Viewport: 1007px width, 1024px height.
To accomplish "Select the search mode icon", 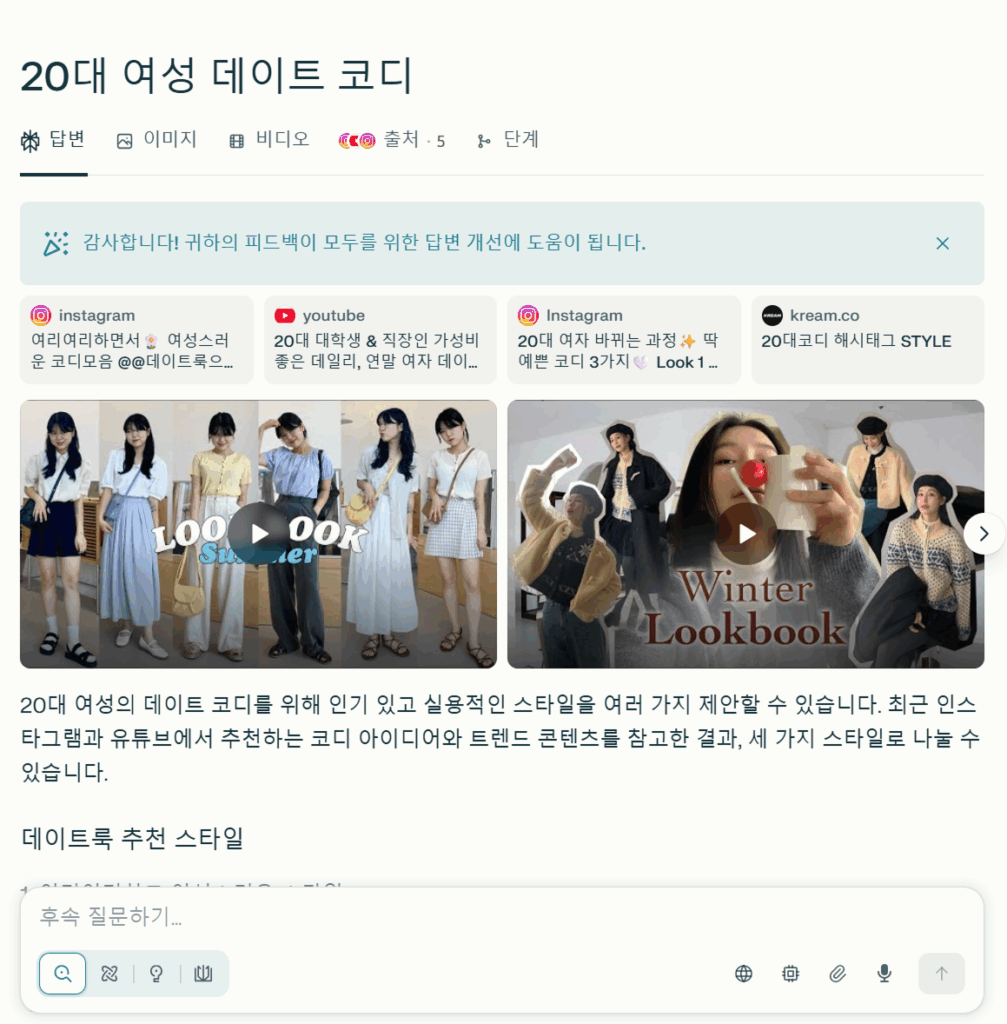I will click(63, 974).
